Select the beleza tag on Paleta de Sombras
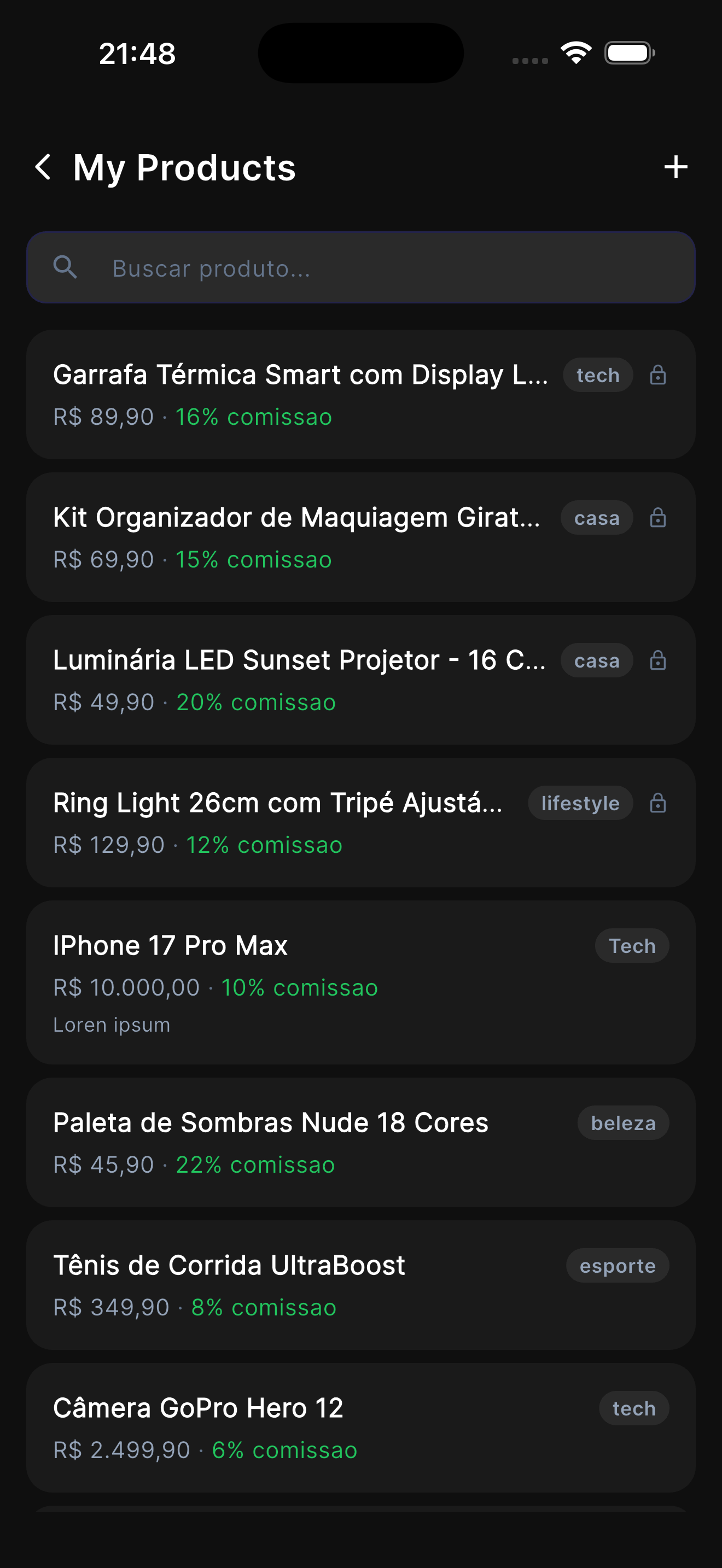Image resolution: width=722 pixels, height=1568 pixels. [624, 1122]
